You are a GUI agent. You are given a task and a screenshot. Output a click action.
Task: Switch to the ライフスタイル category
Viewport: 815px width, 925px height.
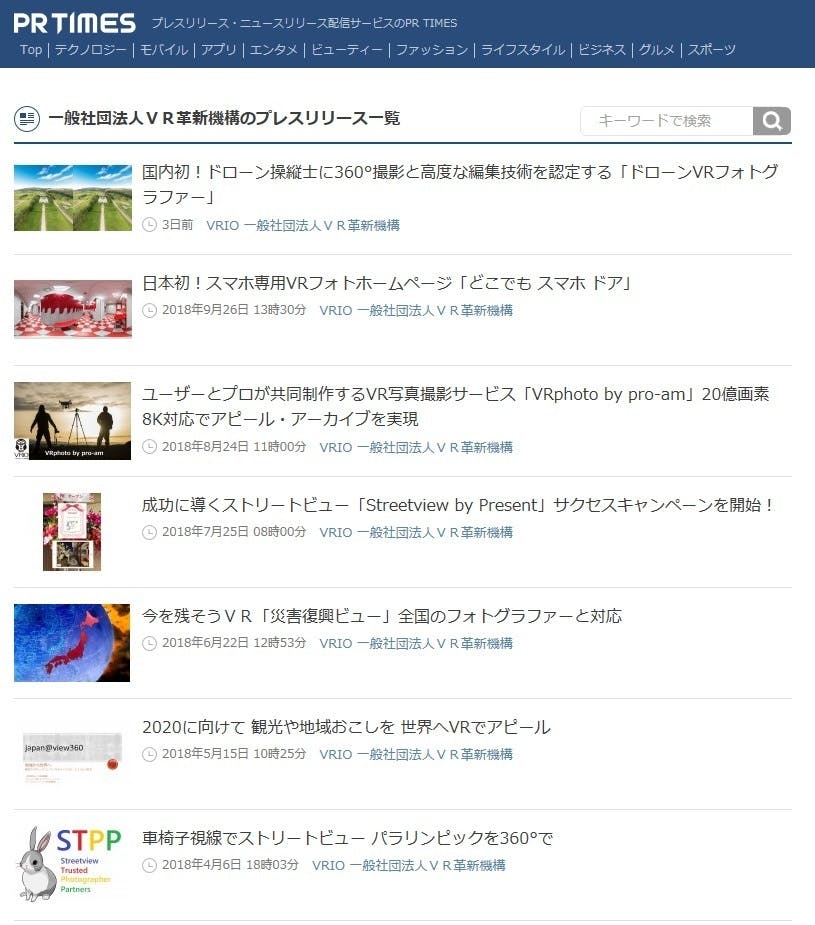coord(523,50)
